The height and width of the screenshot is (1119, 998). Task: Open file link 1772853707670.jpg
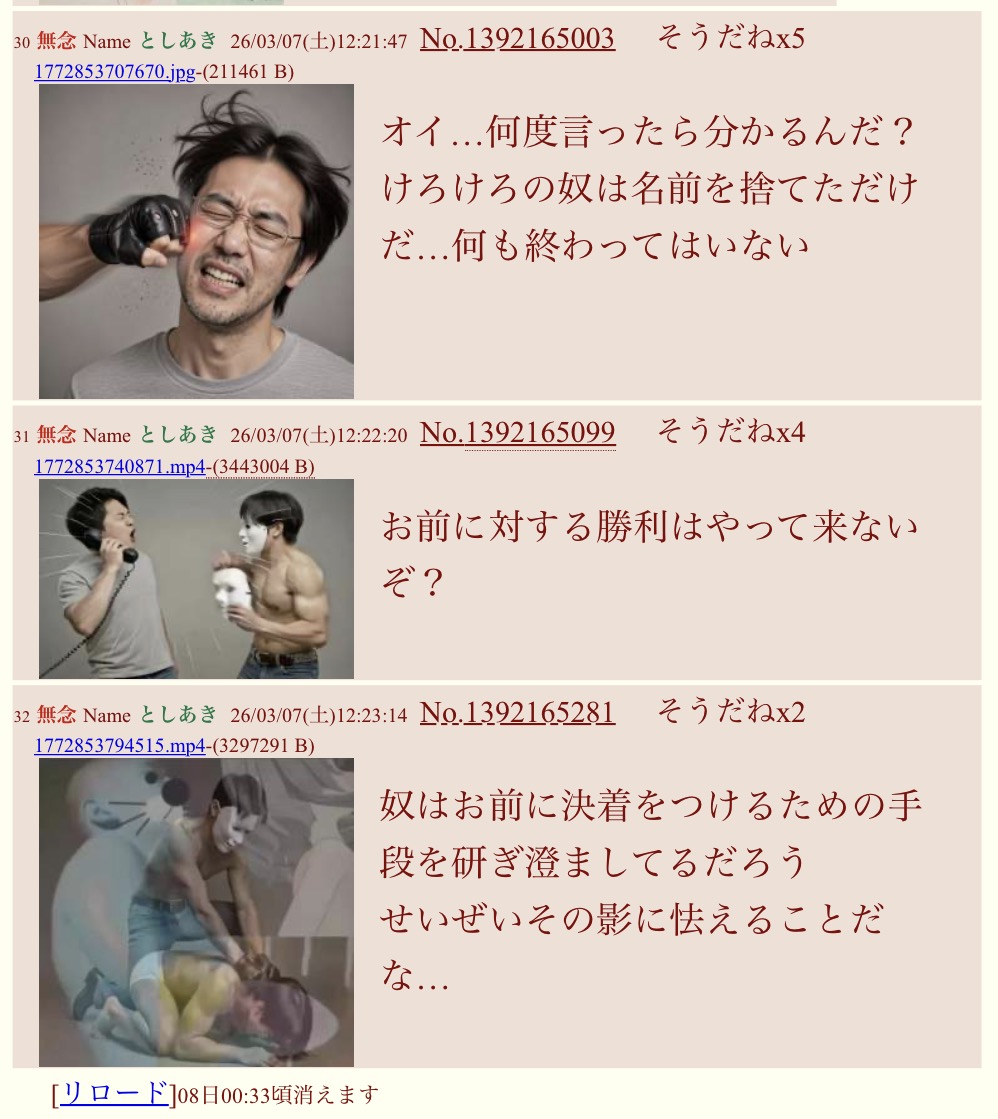115,72
